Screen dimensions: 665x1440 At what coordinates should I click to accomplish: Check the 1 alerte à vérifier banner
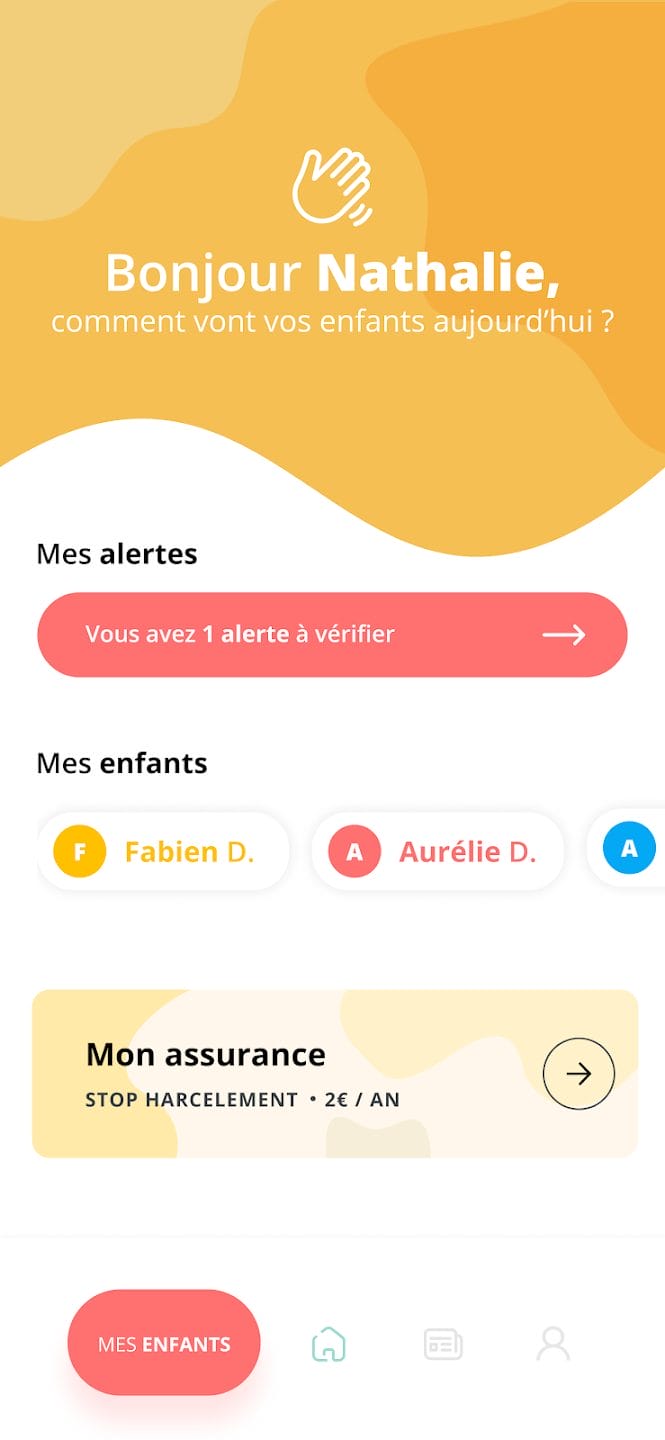pos(332,635)
